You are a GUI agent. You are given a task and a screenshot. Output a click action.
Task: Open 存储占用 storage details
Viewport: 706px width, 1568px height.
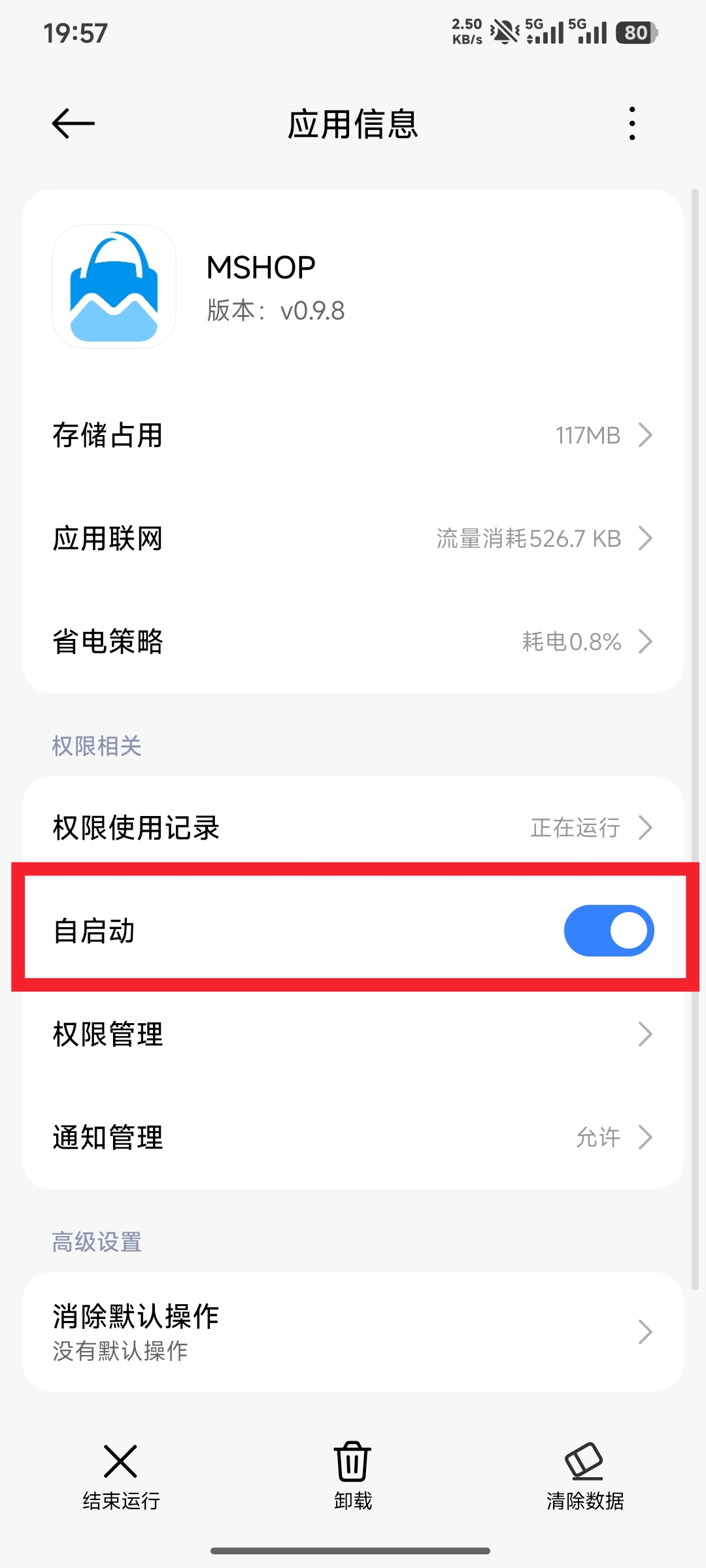353,435
